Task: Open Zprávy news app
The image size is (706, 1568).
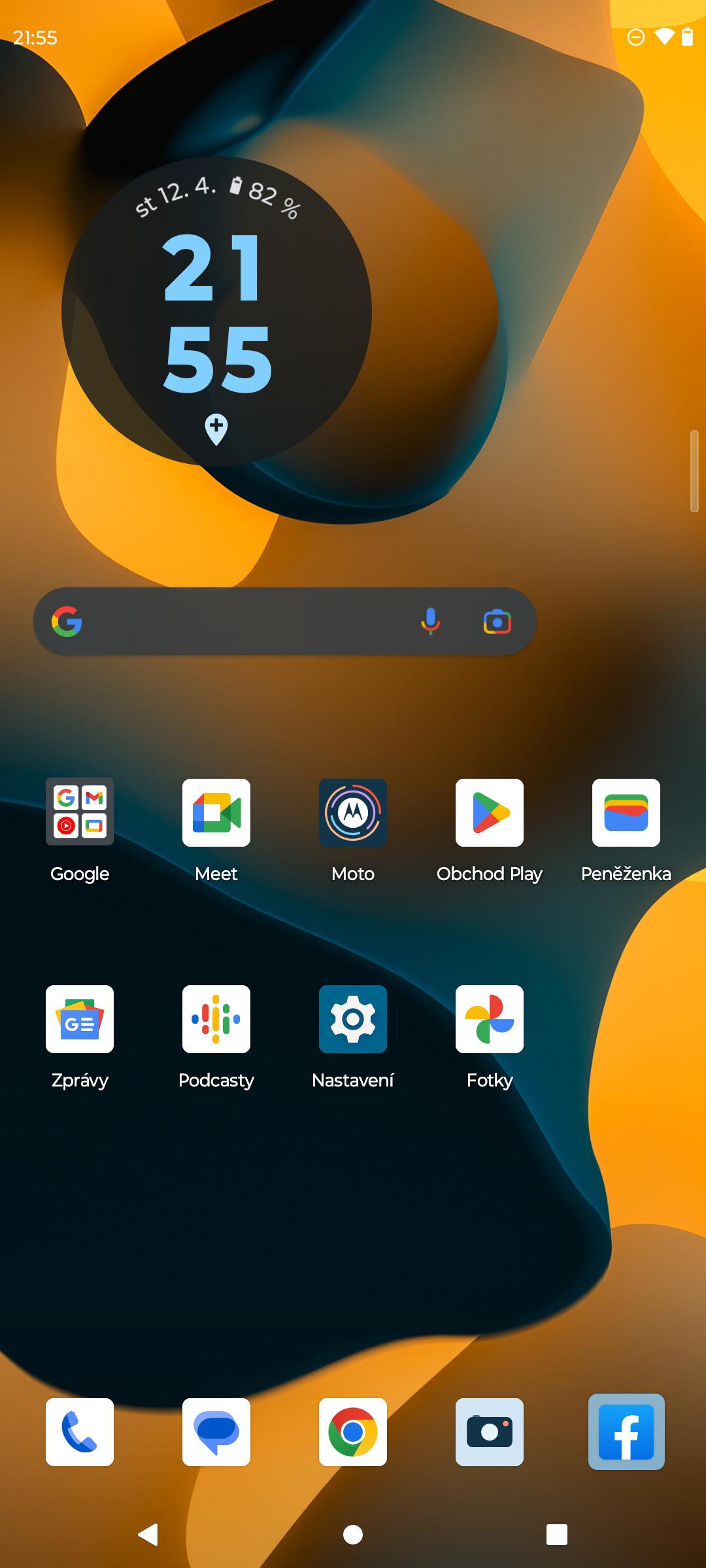Action: 80,1019
